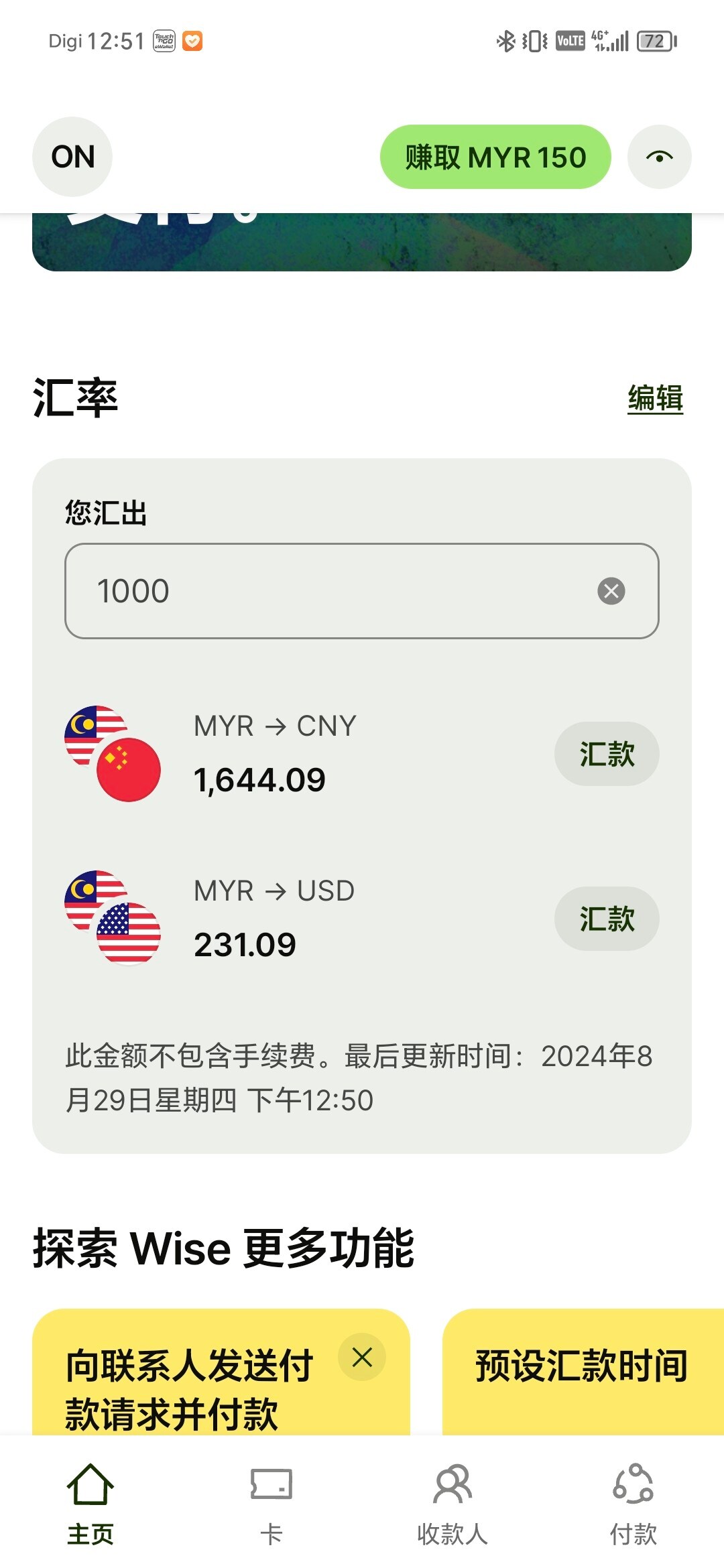Toggle balance visibility with the eye icon
The height and width of the screenshot is (1568, 724).
coord(660,157)
